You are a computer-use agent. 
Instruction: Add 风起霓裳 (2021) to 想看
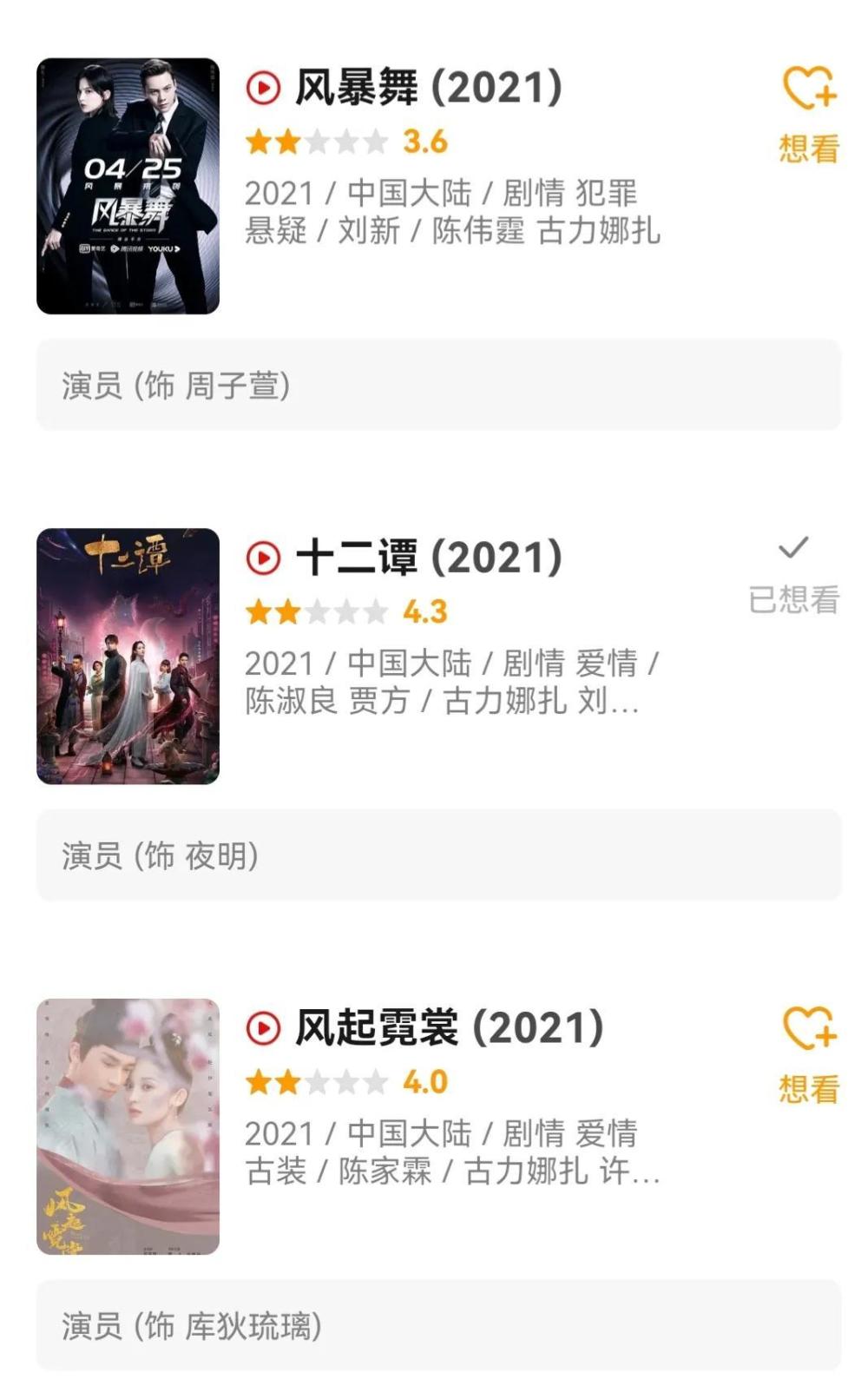coord(809,1053)
